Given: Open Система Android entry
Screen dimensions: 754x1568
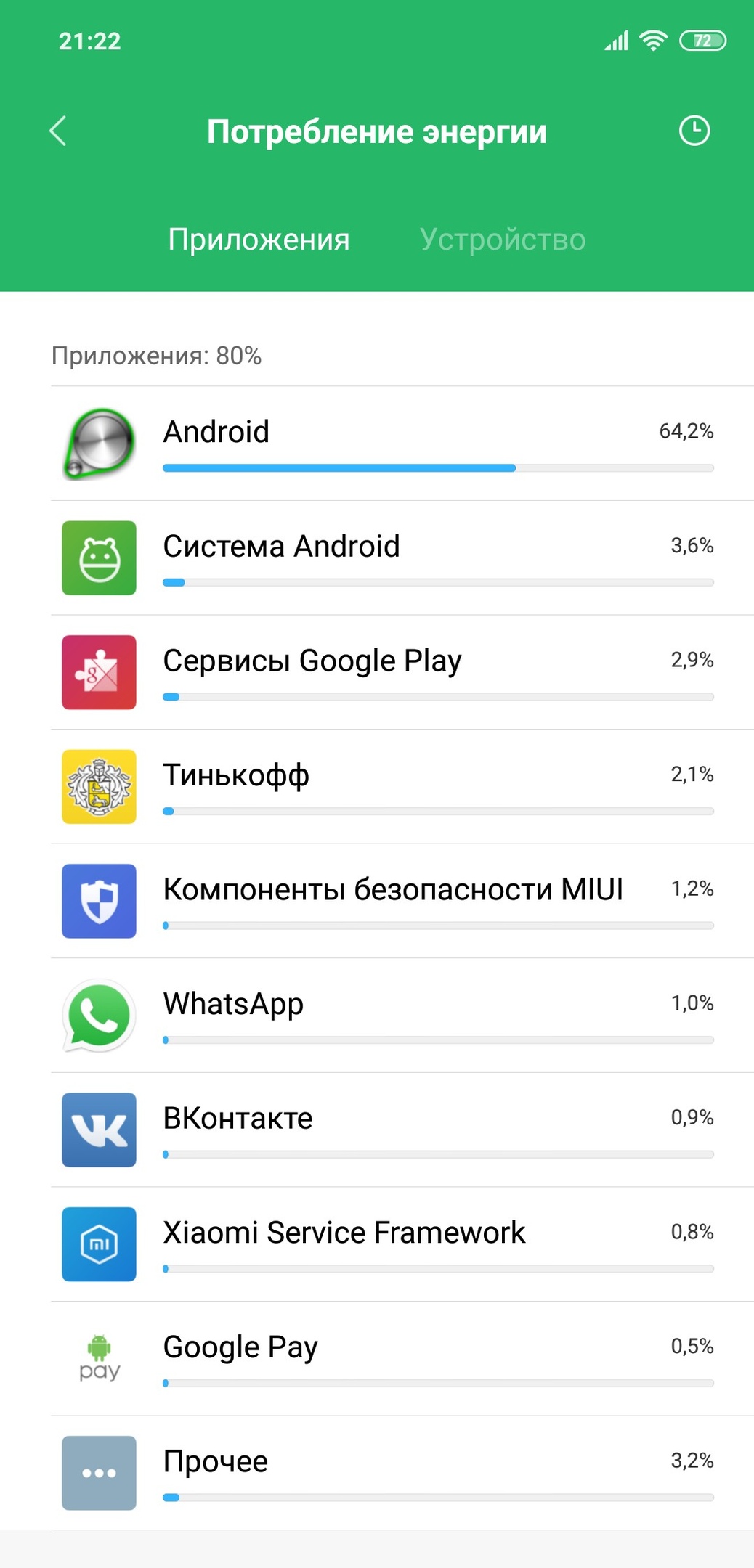Looking at the screenshot, I should [x=402, y=558].
